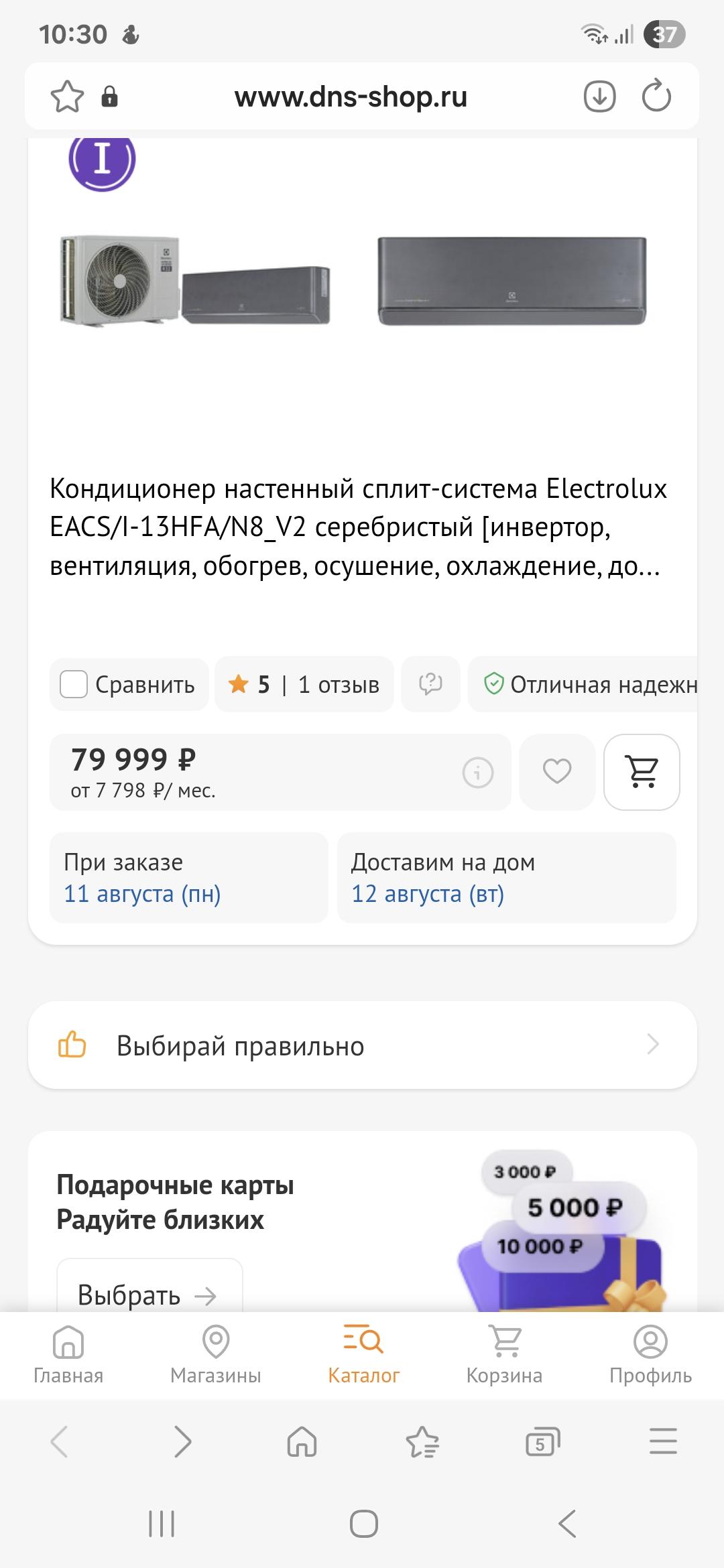Image resolution: width=724 pixels, height=1568 pixels.
Task: View the Отличная надежность badge
Action: point(590,684)
